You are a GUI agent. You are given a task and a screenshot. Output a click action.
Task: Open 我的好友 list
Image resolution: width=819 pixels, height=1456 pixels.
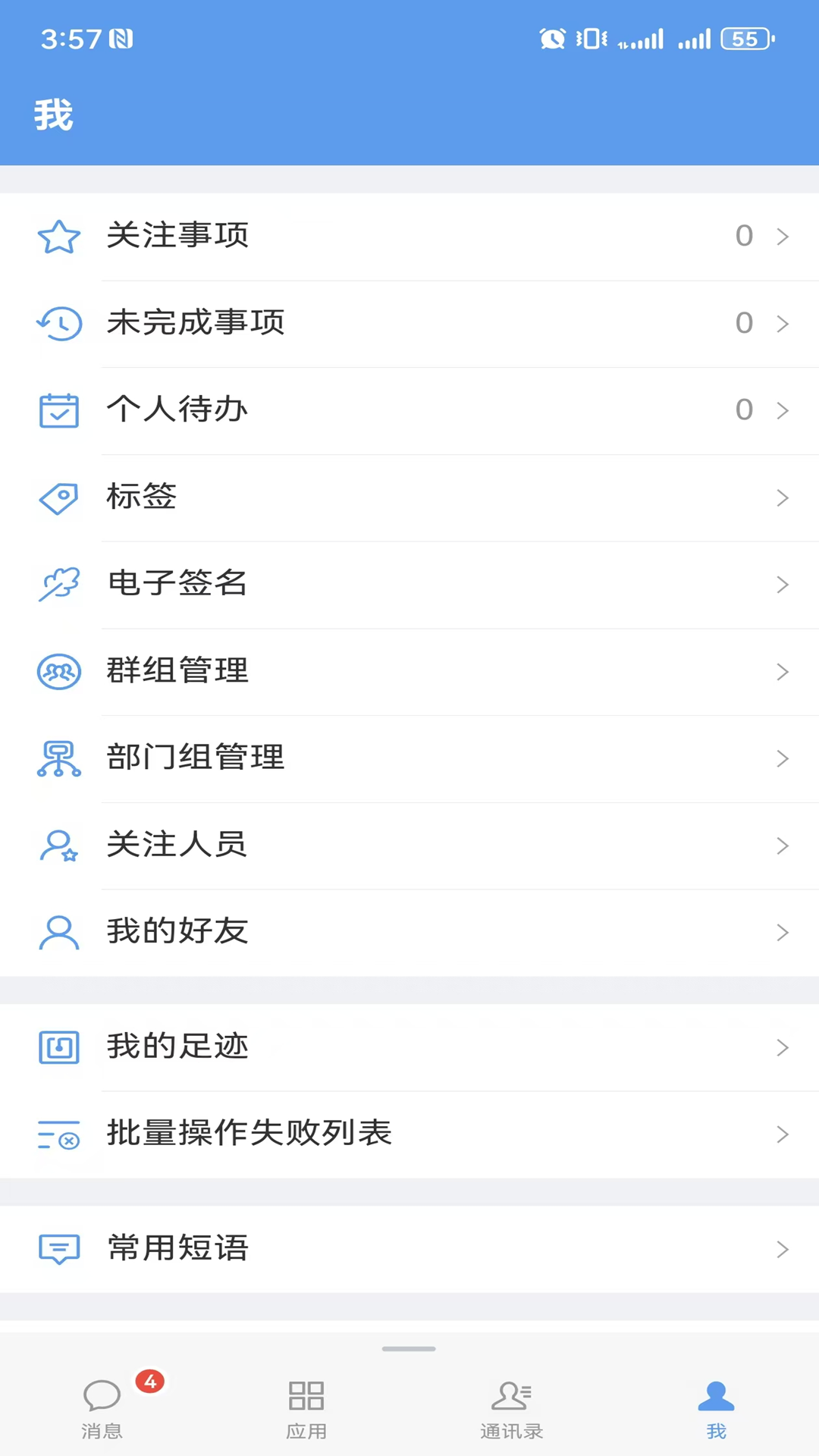point(409,933)
